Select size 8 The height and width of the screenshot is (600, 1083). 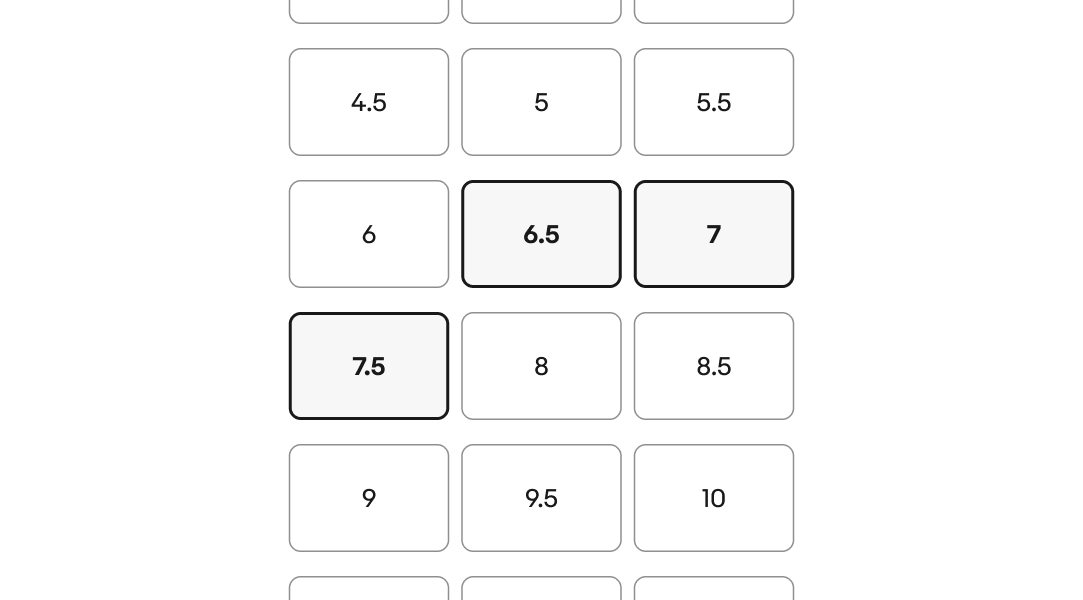pyautogui.click(x=541, y=366)
